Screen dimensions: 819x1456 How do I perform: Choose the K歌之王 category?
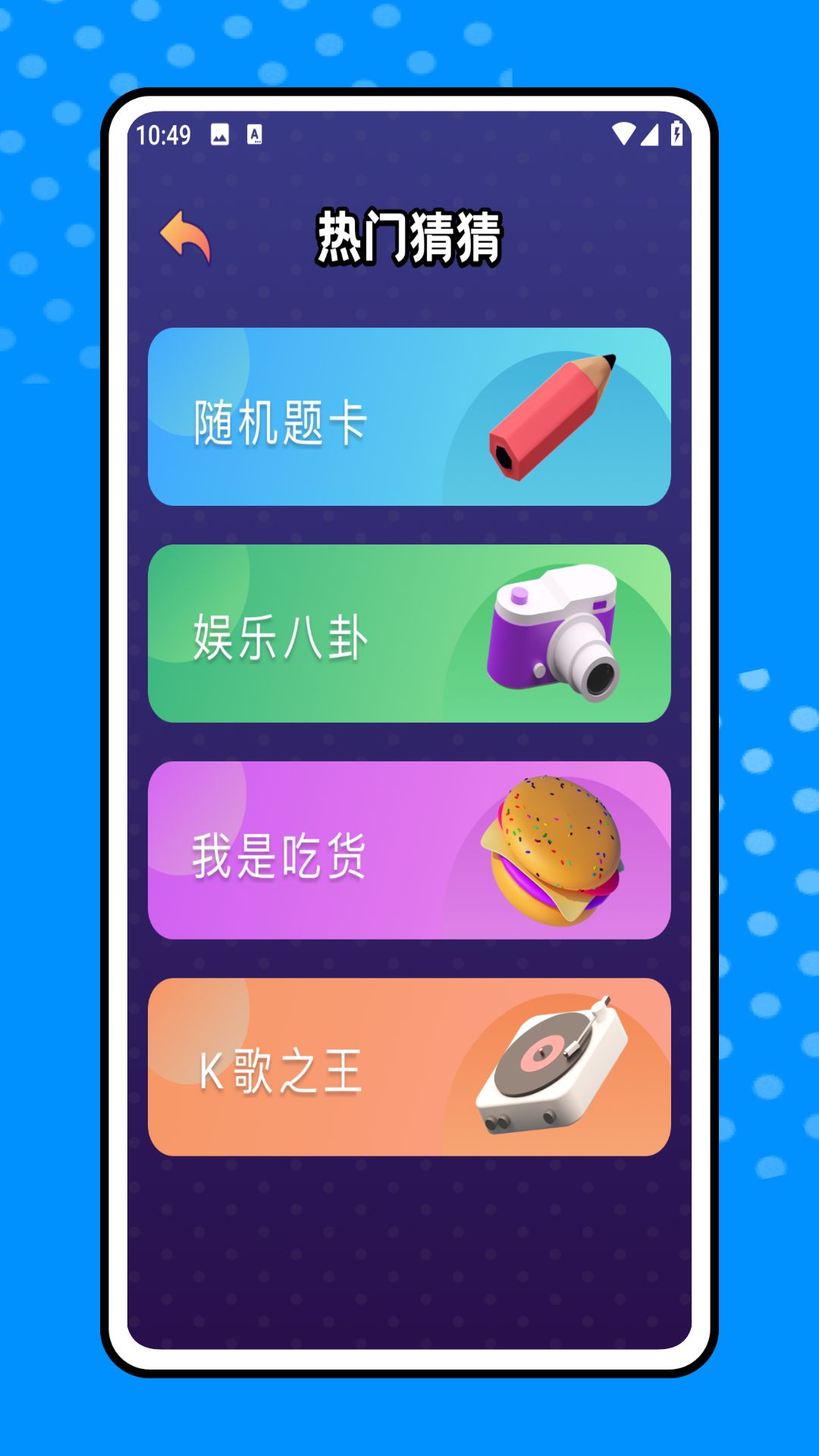[409, 1068]
